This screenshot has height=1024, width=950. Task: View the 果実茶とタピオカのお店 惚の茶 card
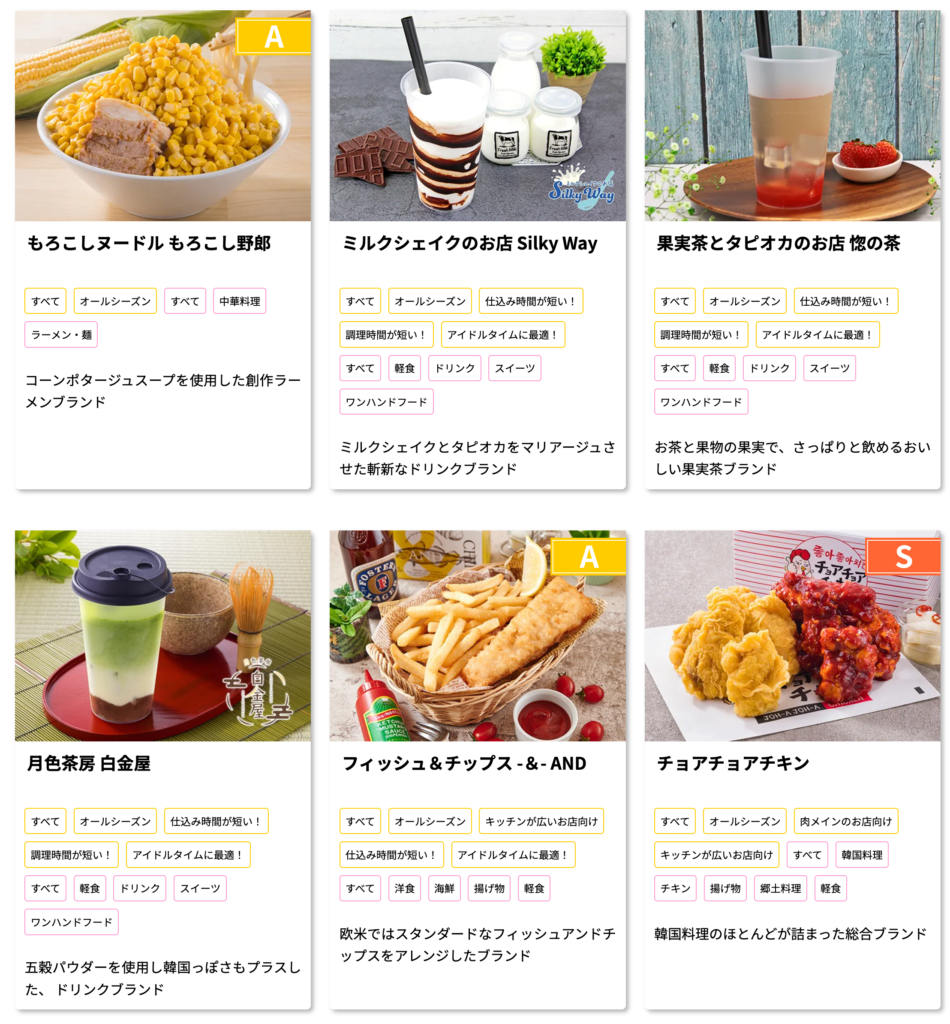[x=779, y=243]
